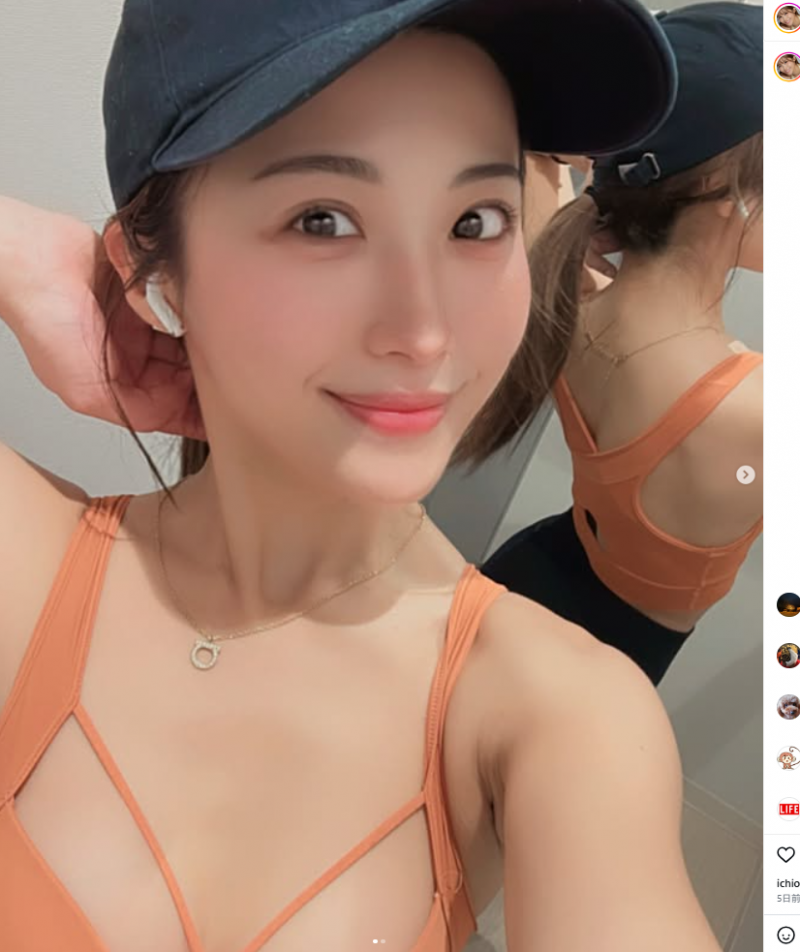Open the monkey avatar commenter's profile

788,758
